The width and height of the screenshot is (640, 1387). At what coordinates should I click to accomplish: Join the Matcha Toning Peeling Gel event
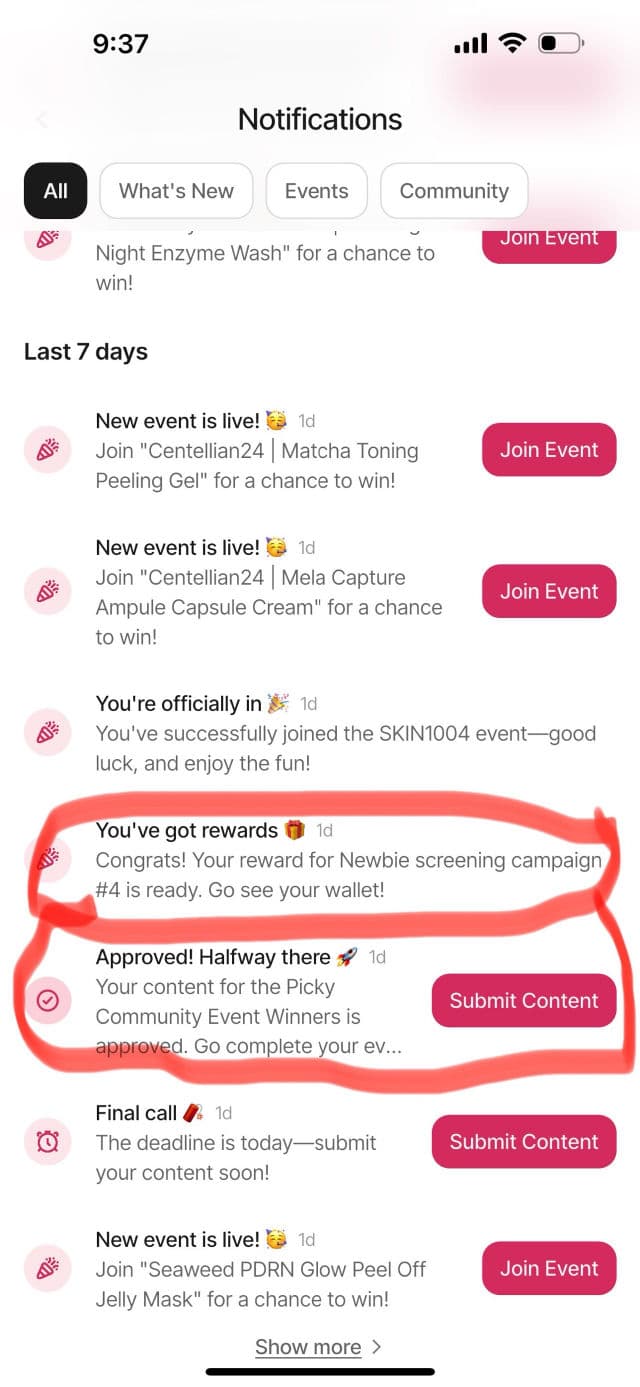tap(549, 450)
